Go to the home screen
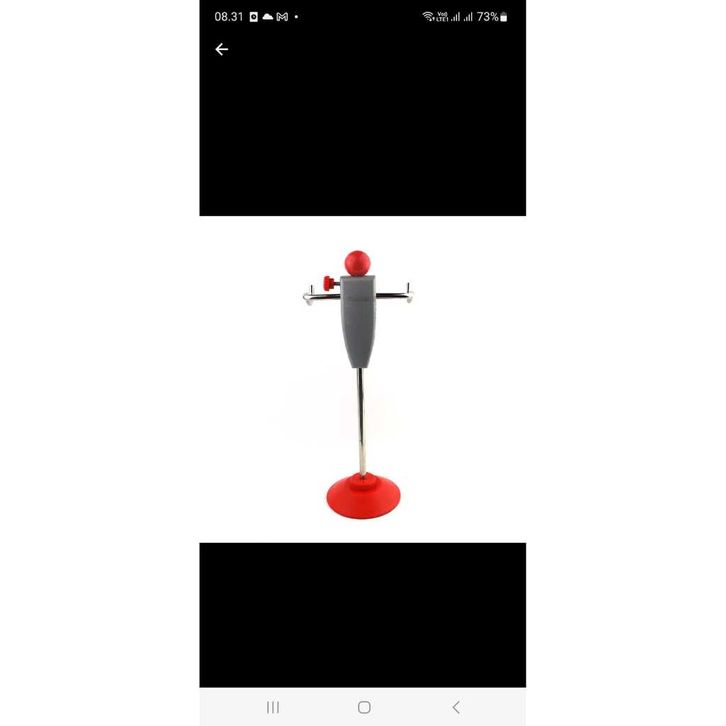Image resolution: width=726 pixels, height=726 pixels. click(364, 707)
